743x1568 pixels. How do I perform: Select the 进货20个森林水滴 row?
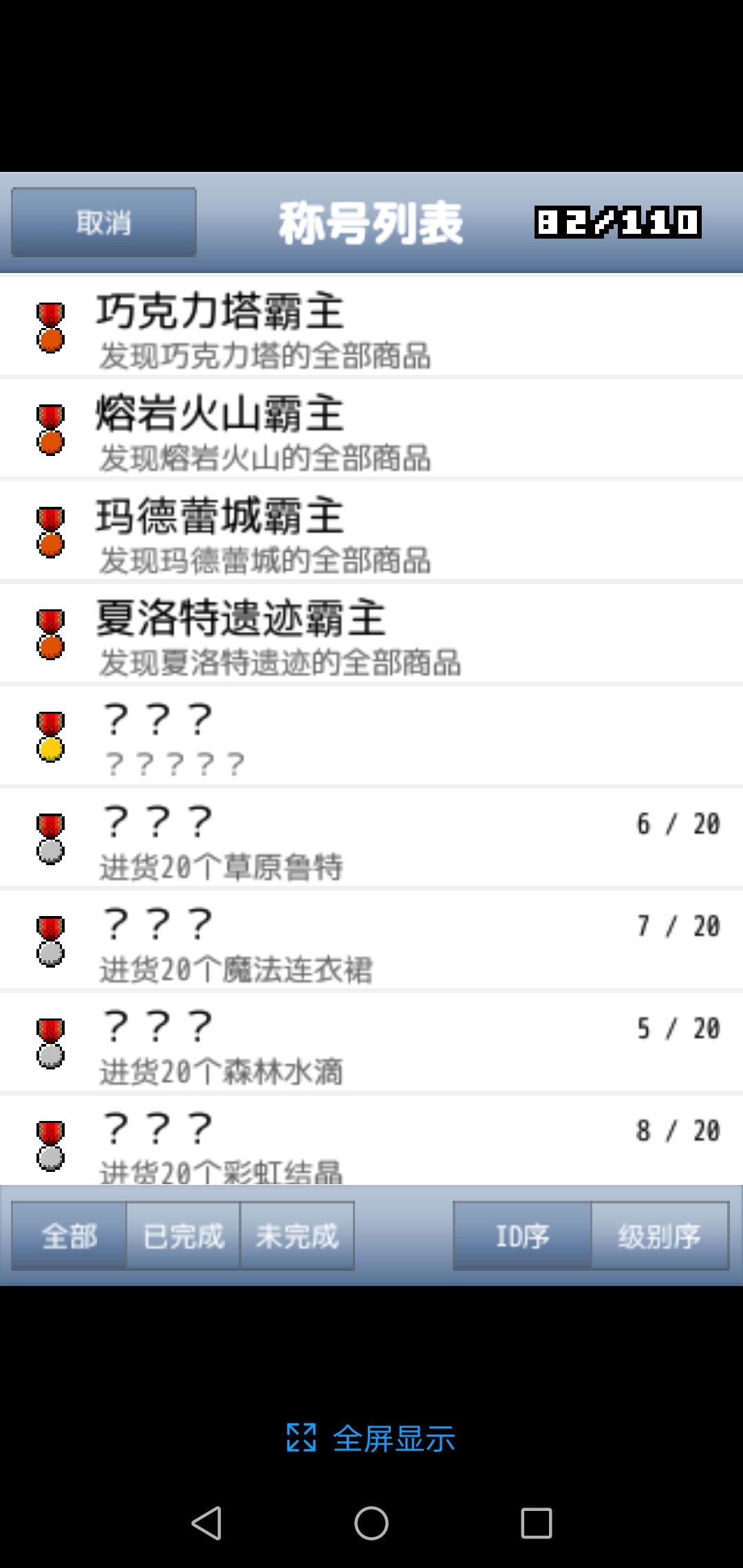(371, 1042)
